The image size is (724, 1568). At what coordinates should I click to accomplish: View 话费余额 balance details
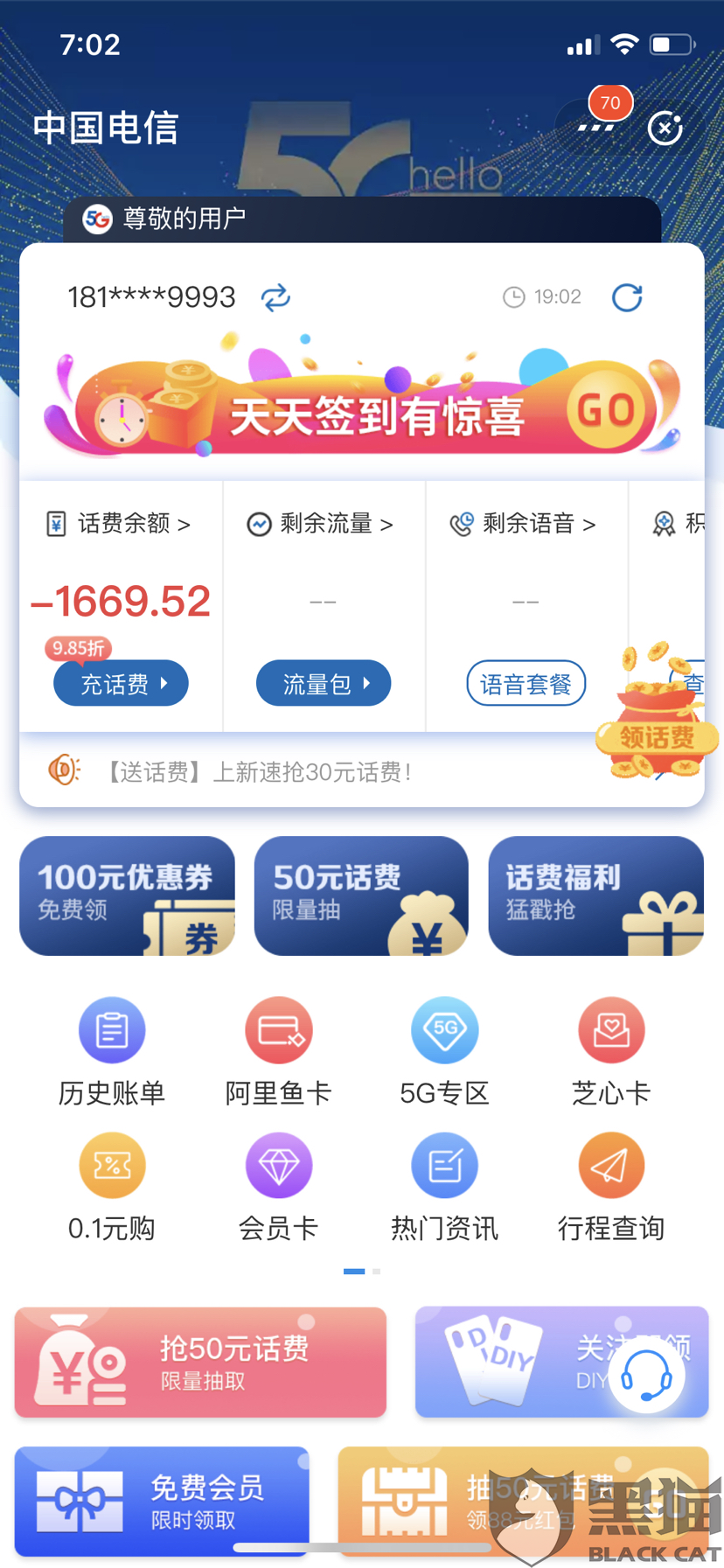(x=118, y=524)
